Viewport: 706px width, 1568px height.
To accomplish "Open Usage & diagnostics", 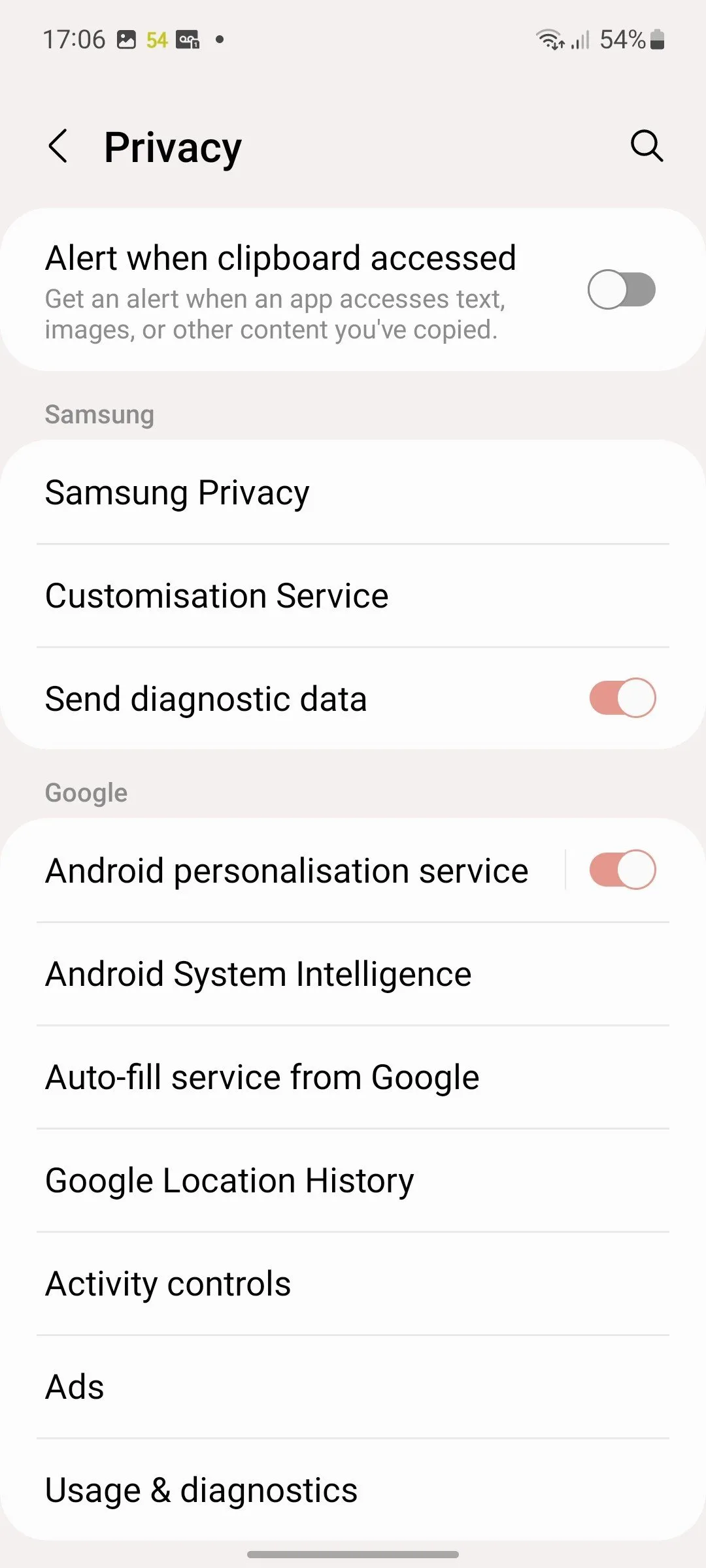I will pyautogui.click(x=353, y=1490).
